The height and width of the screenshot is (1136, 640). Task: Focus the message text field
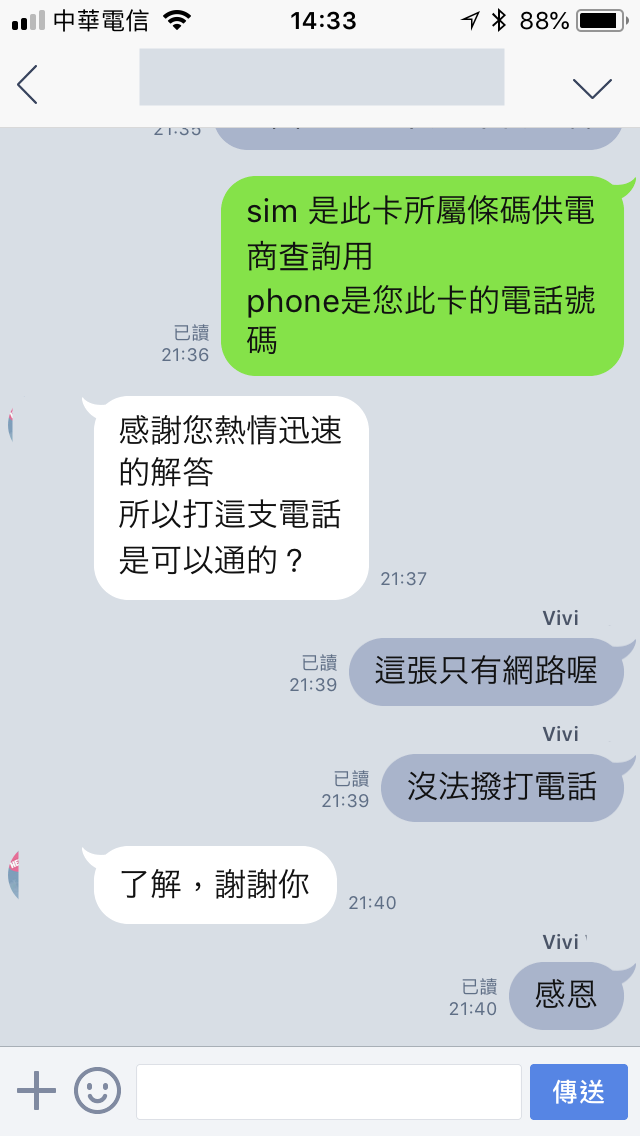click(328, 1091)
